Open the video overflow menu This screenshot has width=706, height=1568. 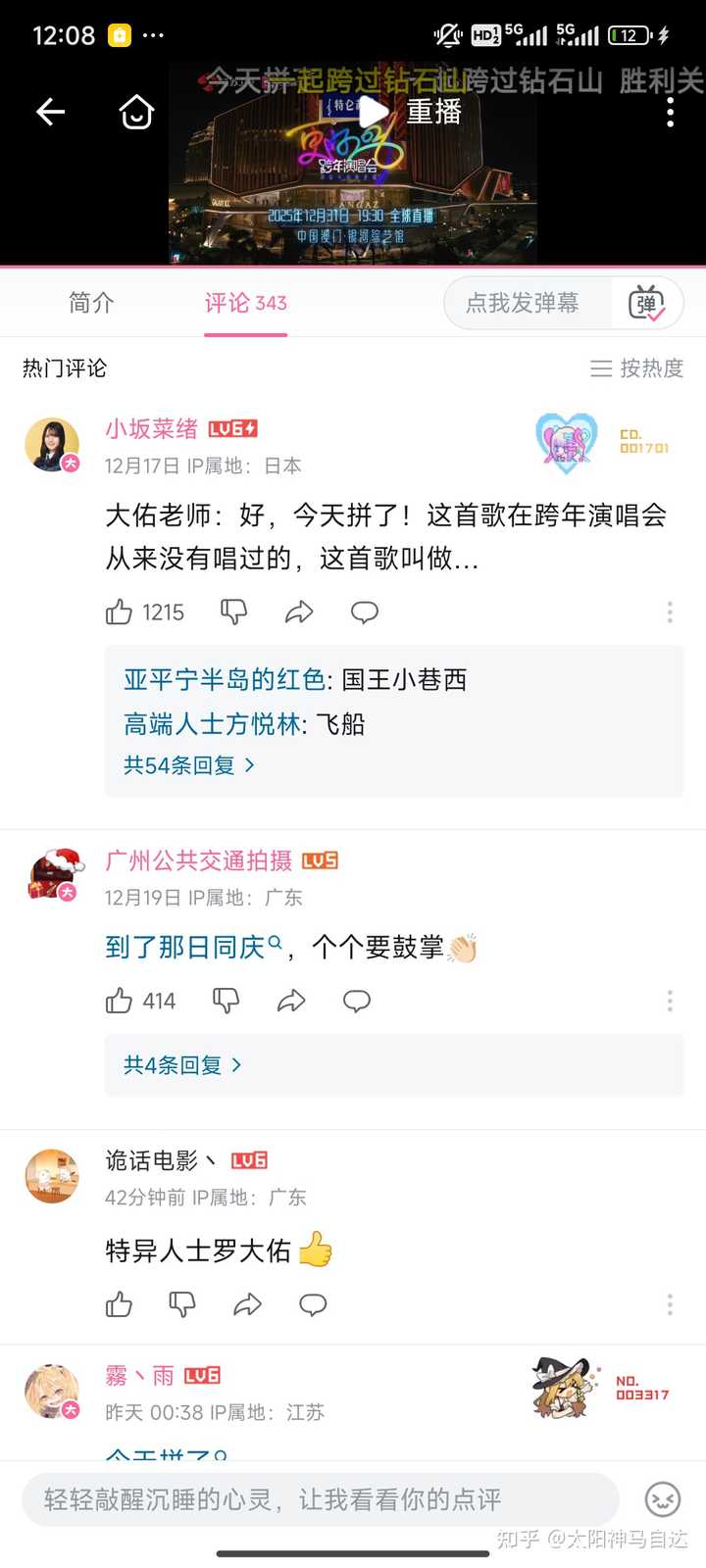coord(671,112)
